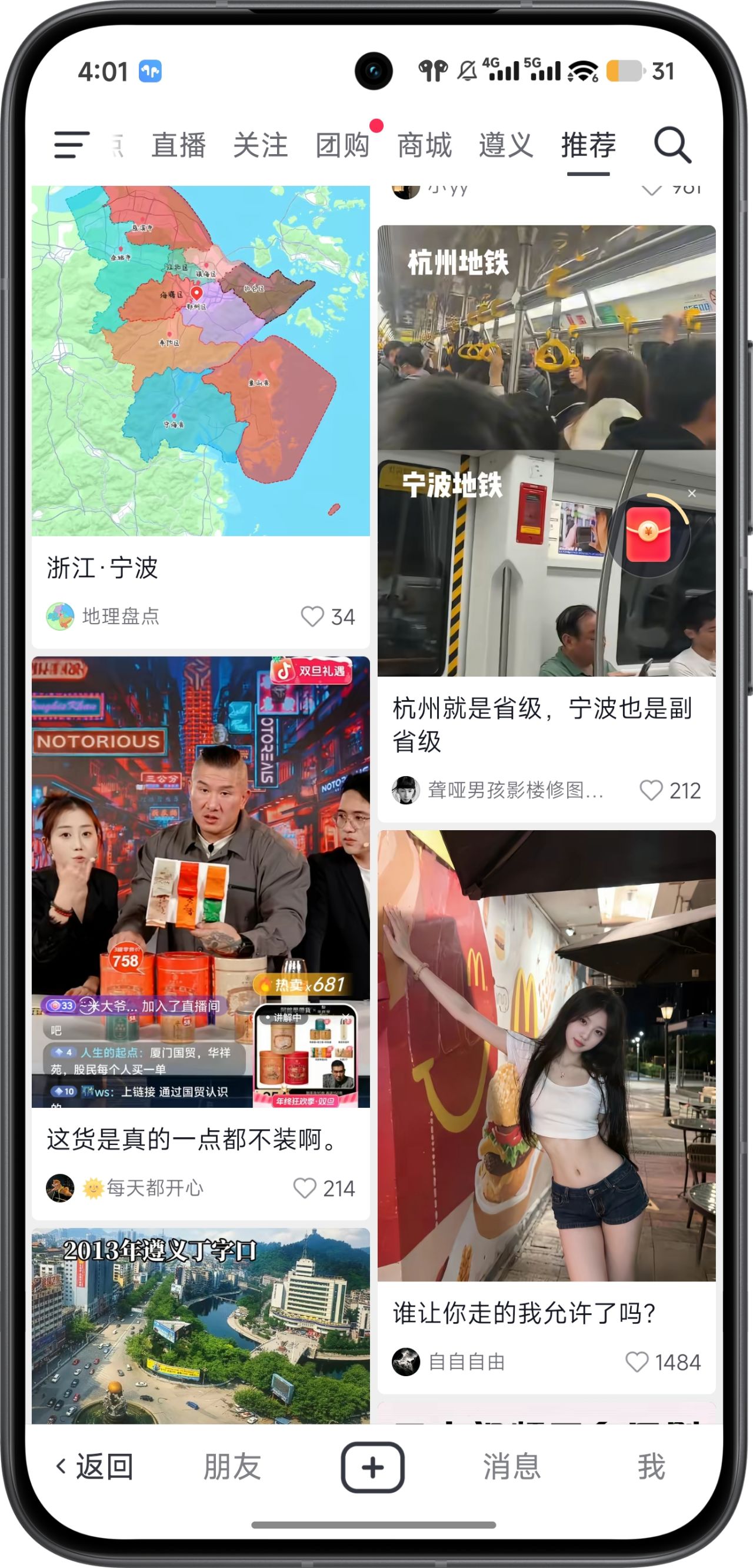This screenshot has height=1568, width=753.
Task: Open the 谁让你走的我允许了吗 video
Action: point(546,1055)
